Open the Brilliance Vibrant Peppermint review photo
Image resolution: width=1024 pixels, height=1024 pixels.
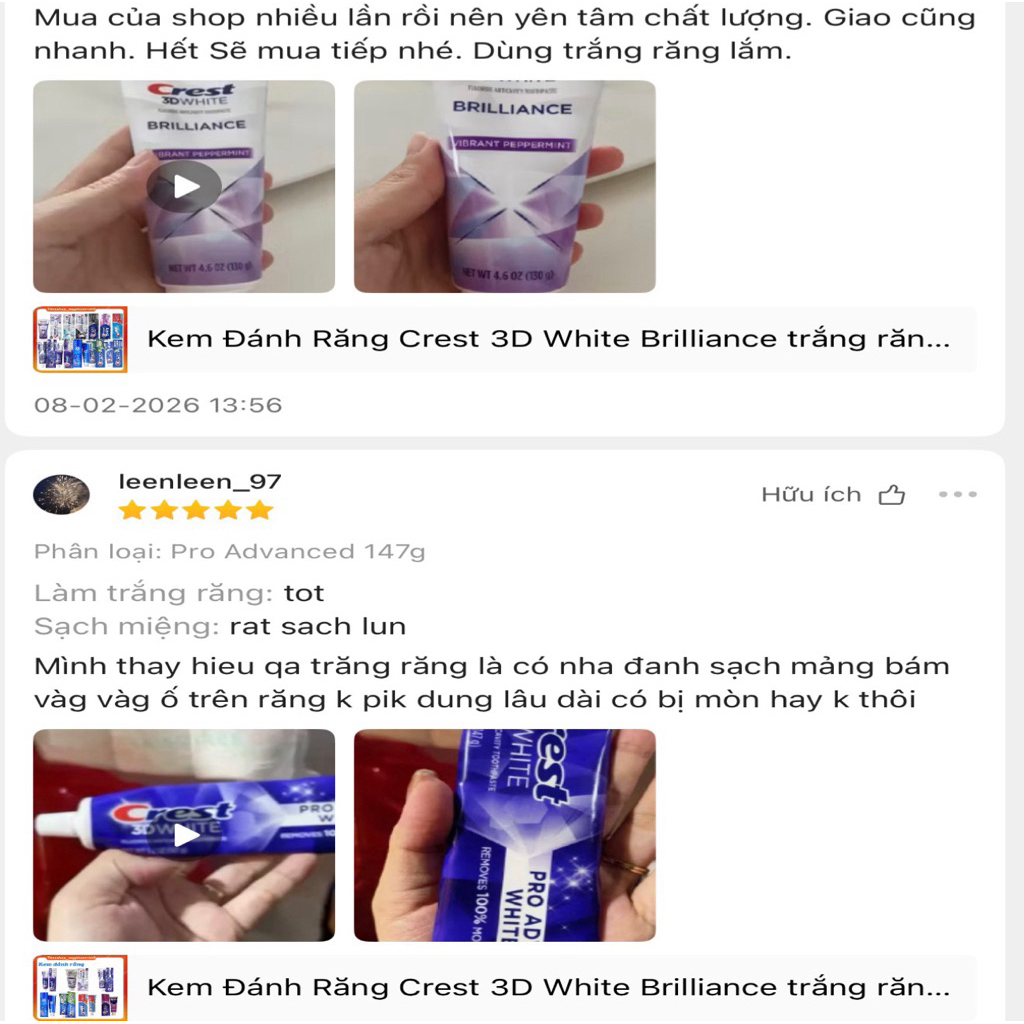[x=505, y=186]
